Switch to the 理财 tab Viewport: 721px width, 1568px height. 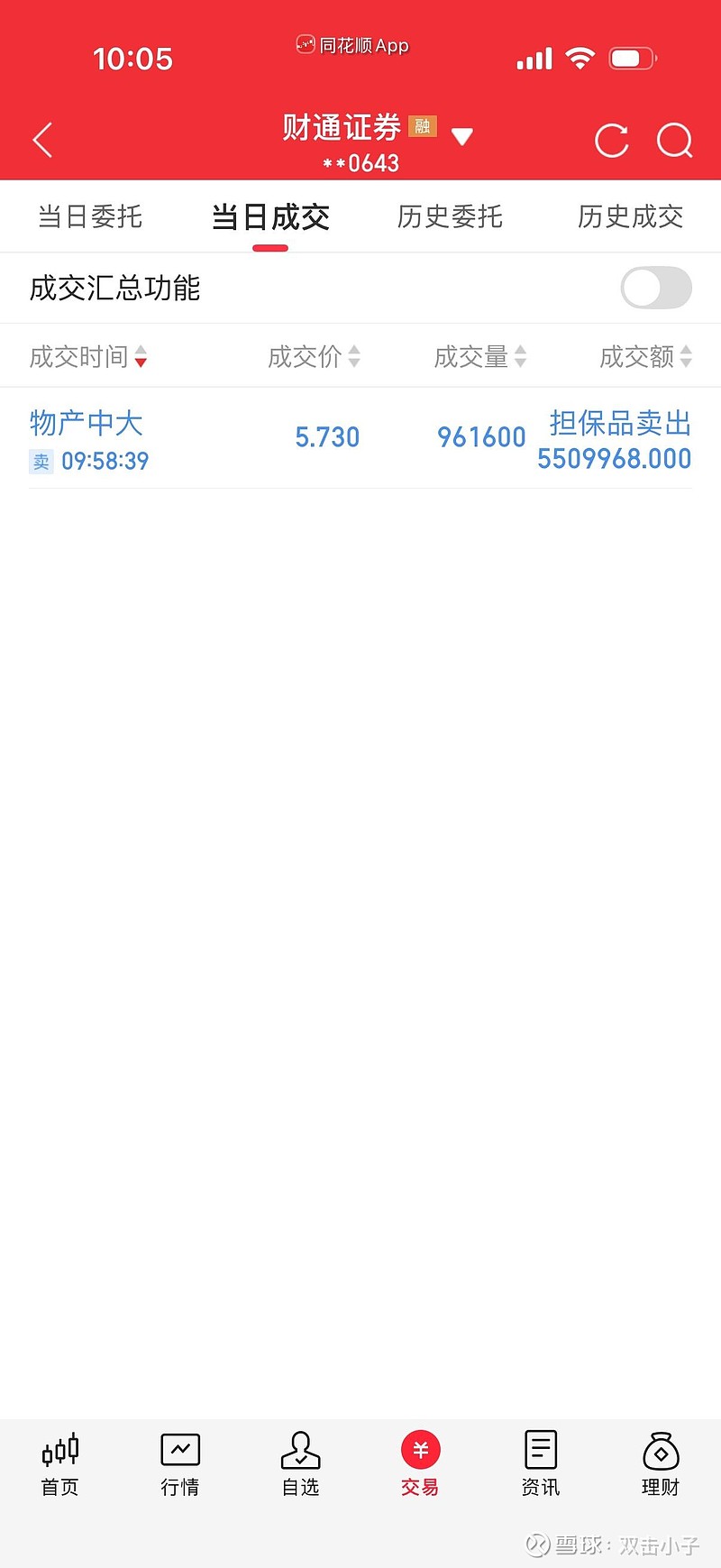pos(661,1464)
